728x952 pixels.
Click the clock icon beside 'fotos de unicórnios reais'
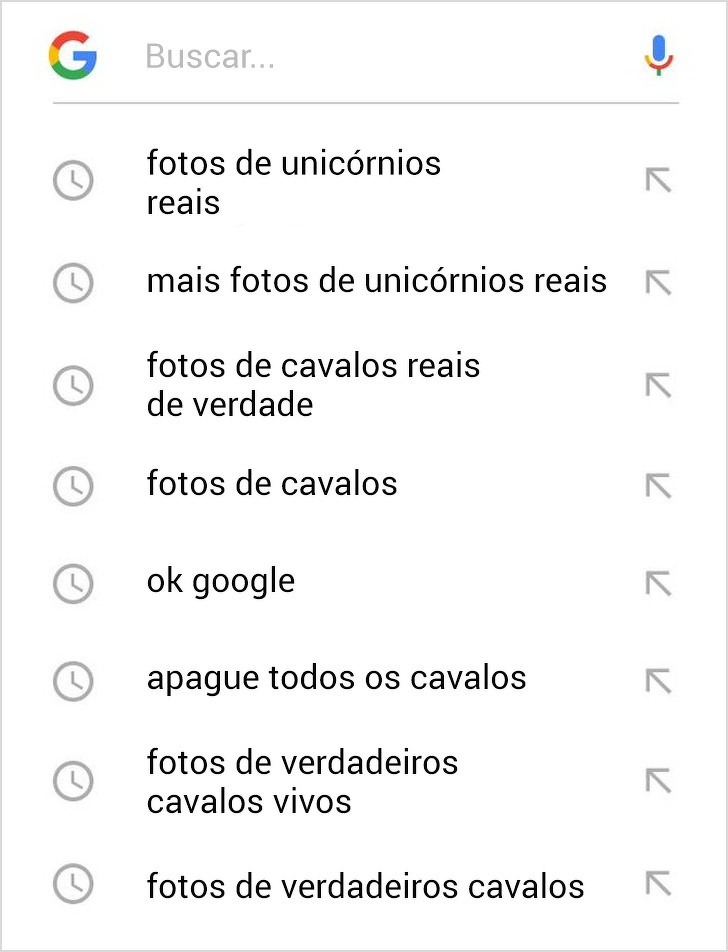pyautogui.click(x=72, y=182)
